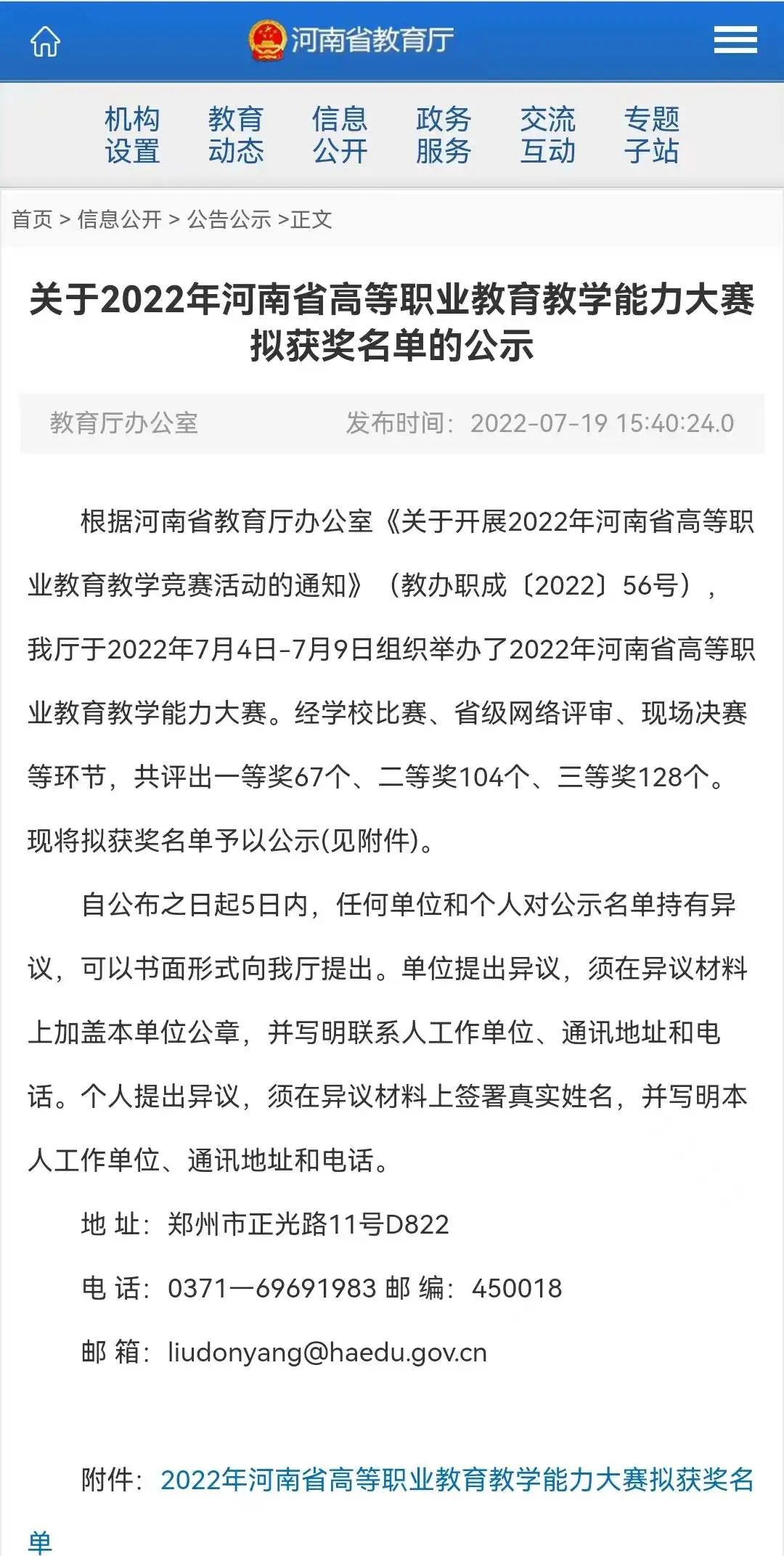Screen dimensions: 784x1556
Task: Select the 政务服务 nav item
Action: coord(444,135)
